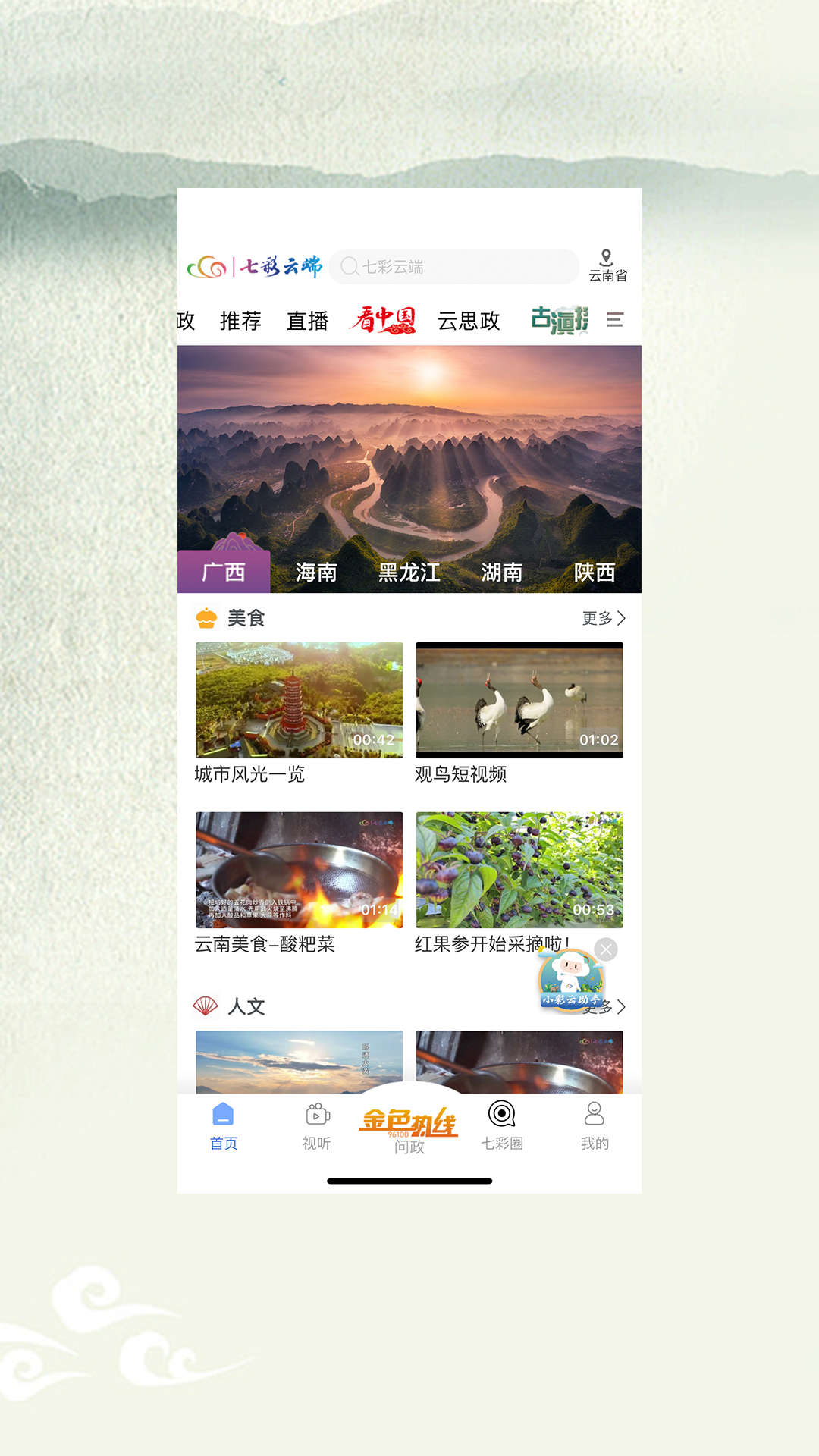Tap the 七彩云端 search bar
The width and height of the screenshot is (819, 1456).
click(453, 266)
